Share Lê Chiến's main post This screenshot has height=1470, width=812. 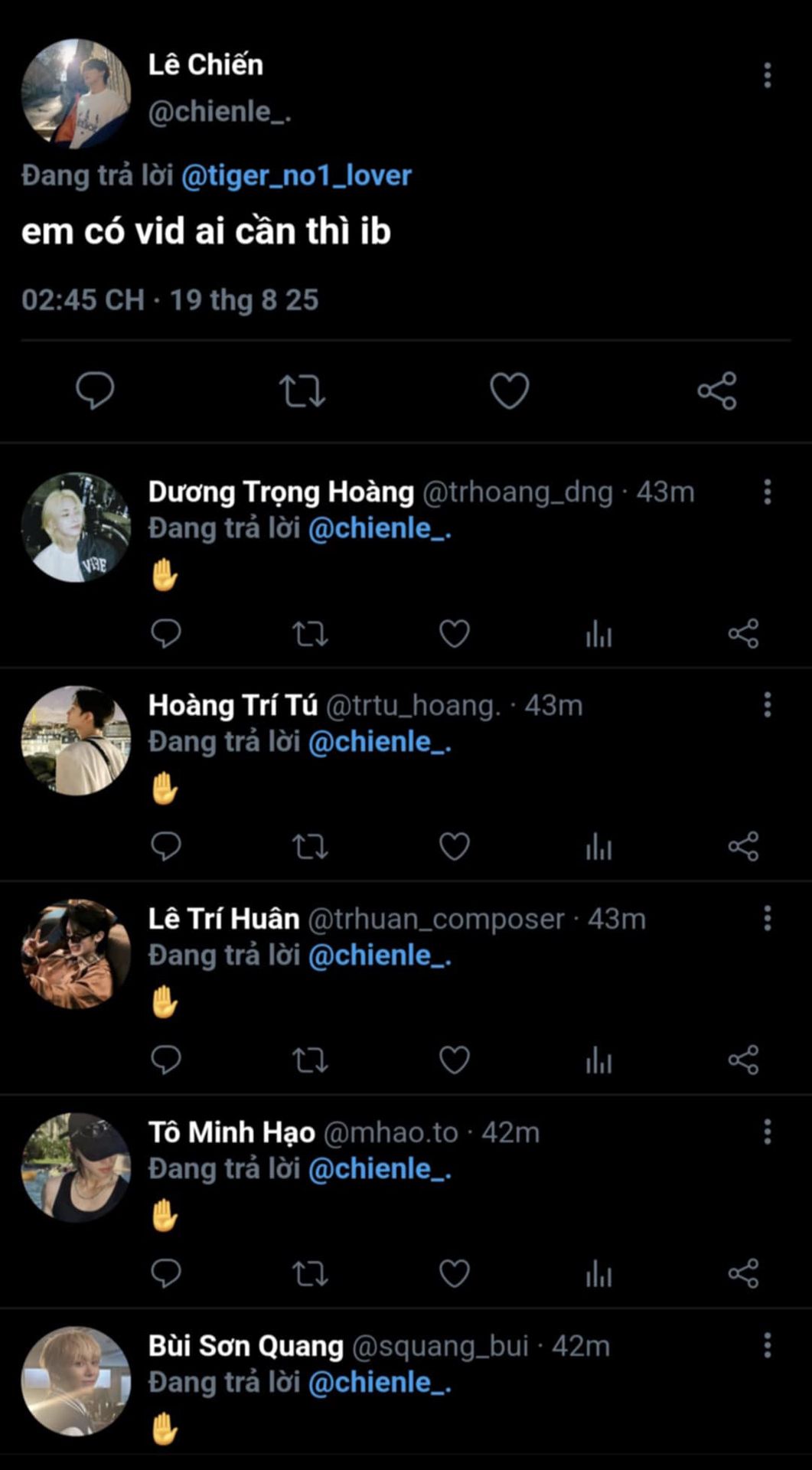coord(717,391)
